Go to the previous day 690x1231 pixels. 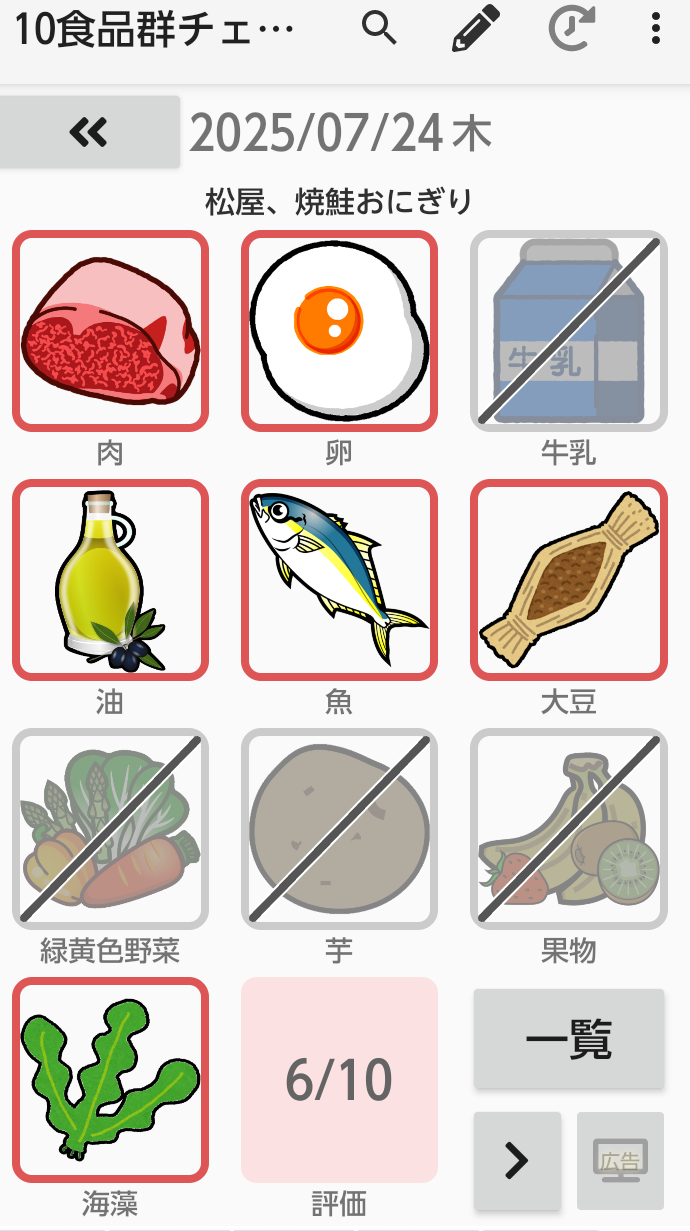(90, 131)
